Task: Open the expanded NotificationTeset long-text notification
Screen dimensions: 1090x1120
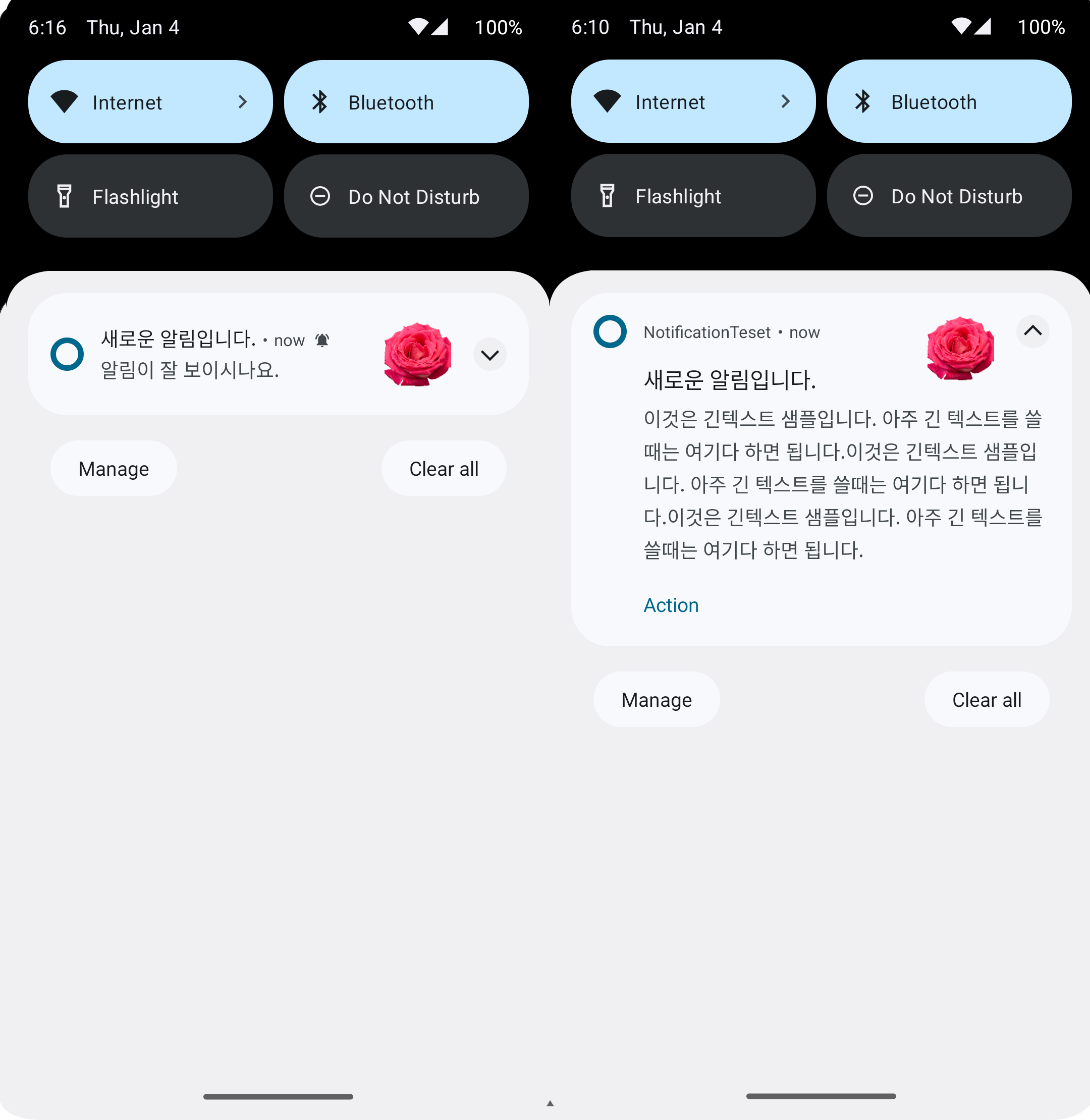Action: tap(821, 469)
